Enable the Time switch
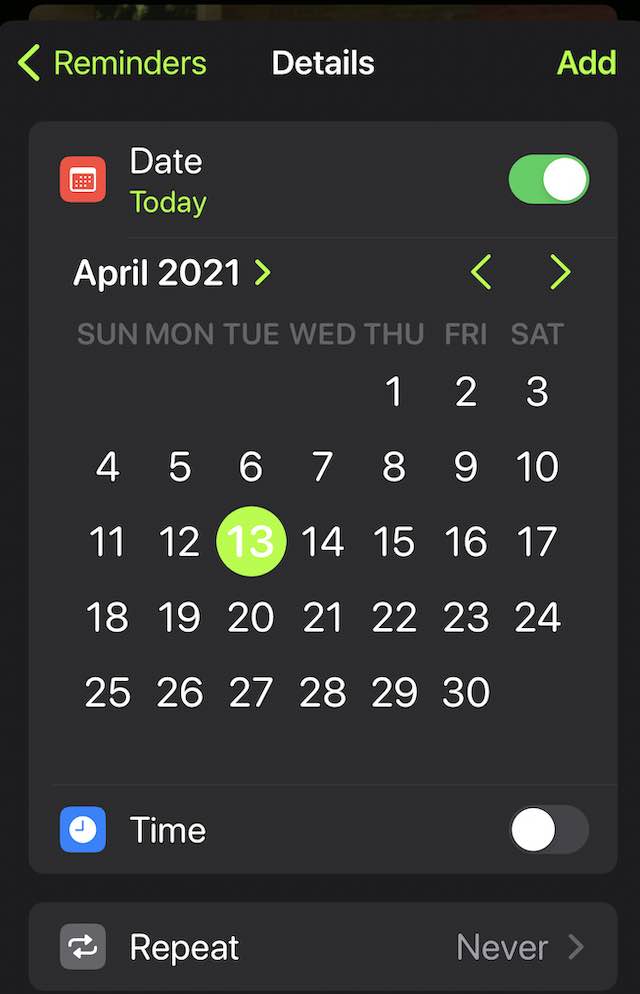This screenshot has height=994, width=640. [x=548, y=830]
